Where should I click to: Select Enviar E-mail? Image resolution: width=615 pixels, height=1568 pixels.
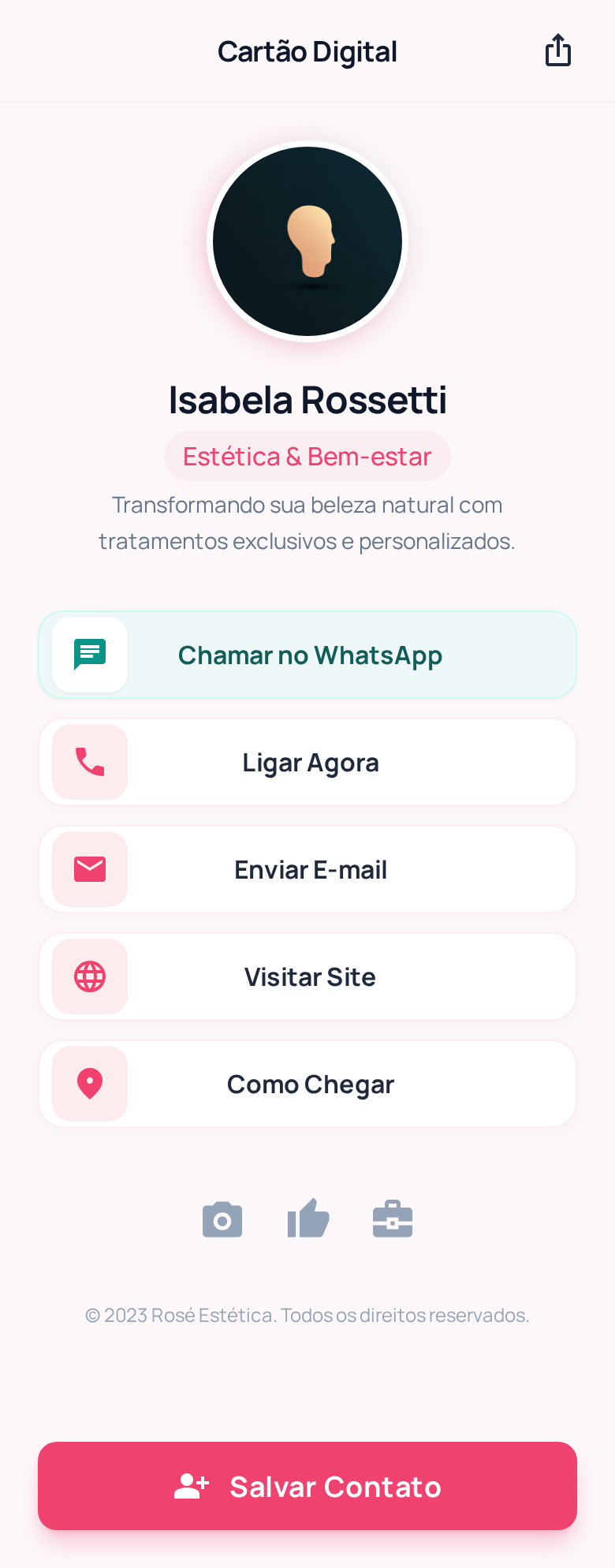click(307, 869)
